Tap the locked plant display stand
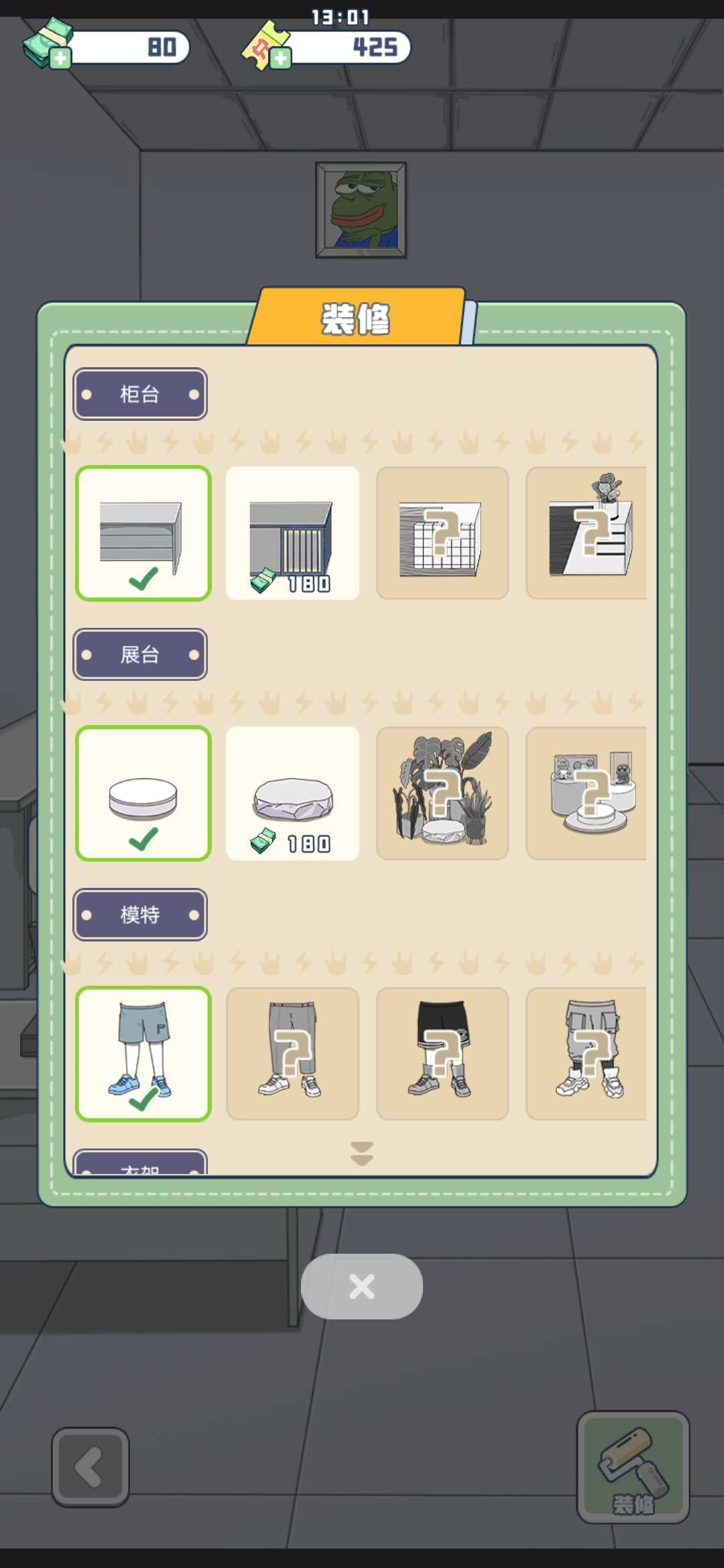The height and width of the screenshot is (1568, 724). 443,794
